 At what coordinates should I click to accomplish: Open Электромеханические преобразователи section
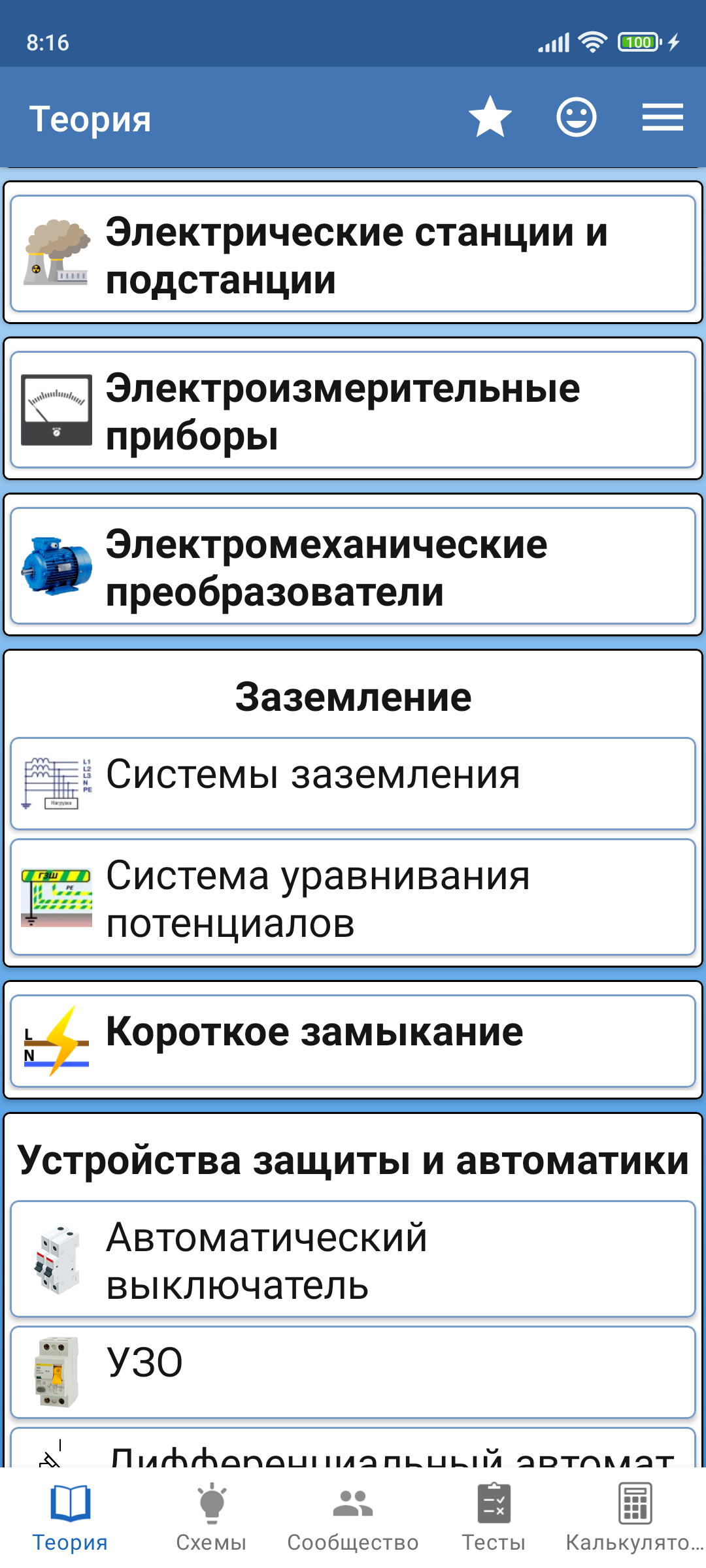pyautogui.click(x=353, y=566)
